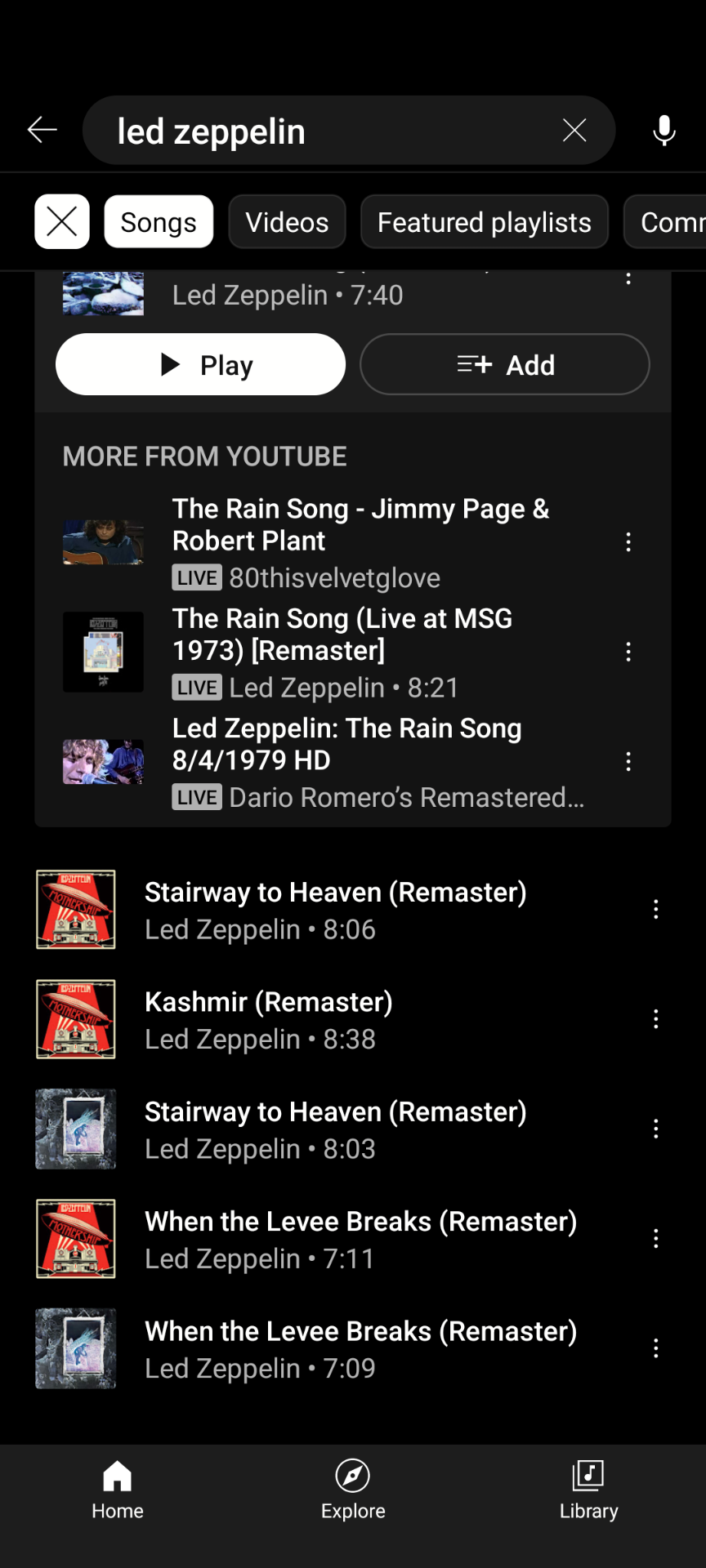The height and width of the screenshot is (1568, 706).
Task: Switch to the Featured playlists filter
Action: click(484, 221)
